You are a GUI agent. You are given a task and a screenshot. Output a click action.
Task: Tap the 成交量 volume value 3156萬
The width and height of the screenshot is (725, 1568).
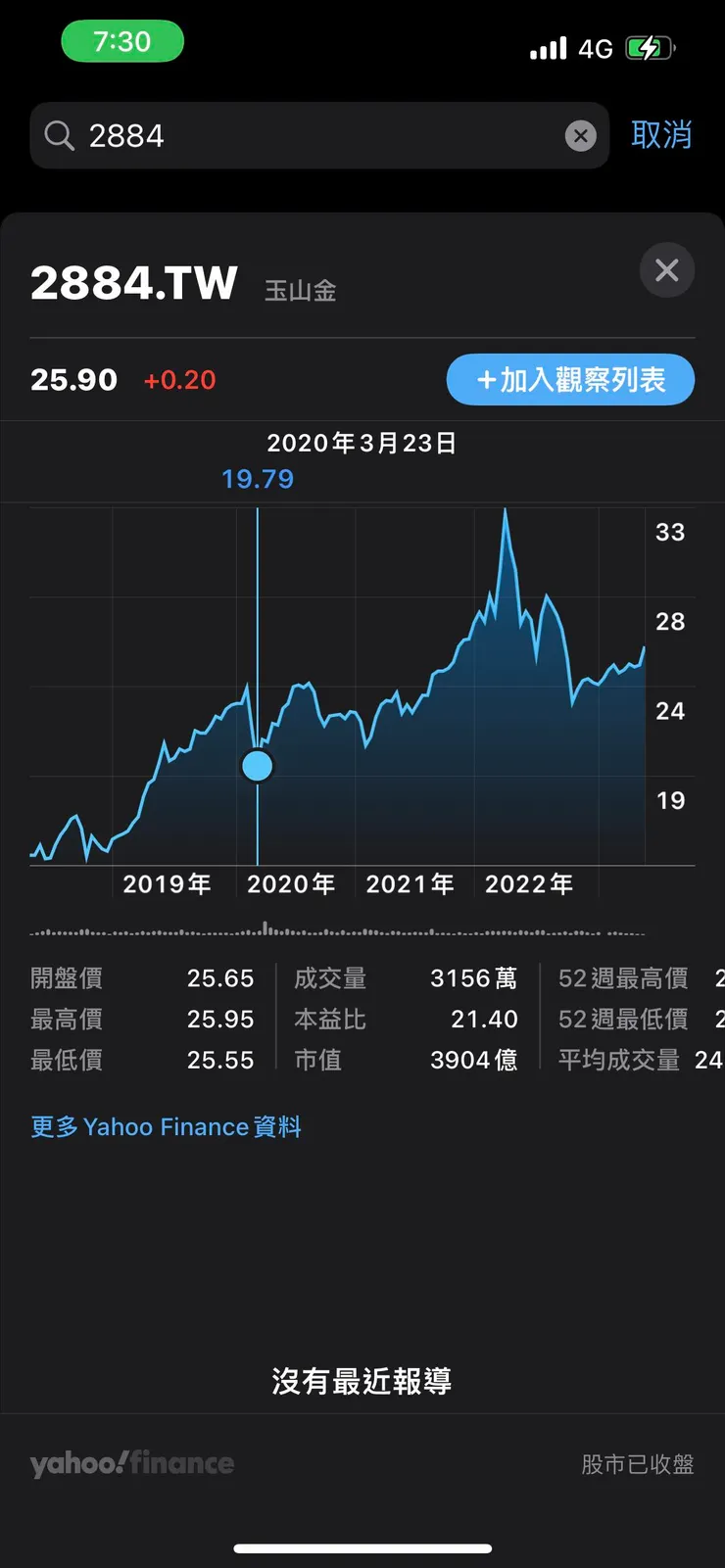(473, 977)
